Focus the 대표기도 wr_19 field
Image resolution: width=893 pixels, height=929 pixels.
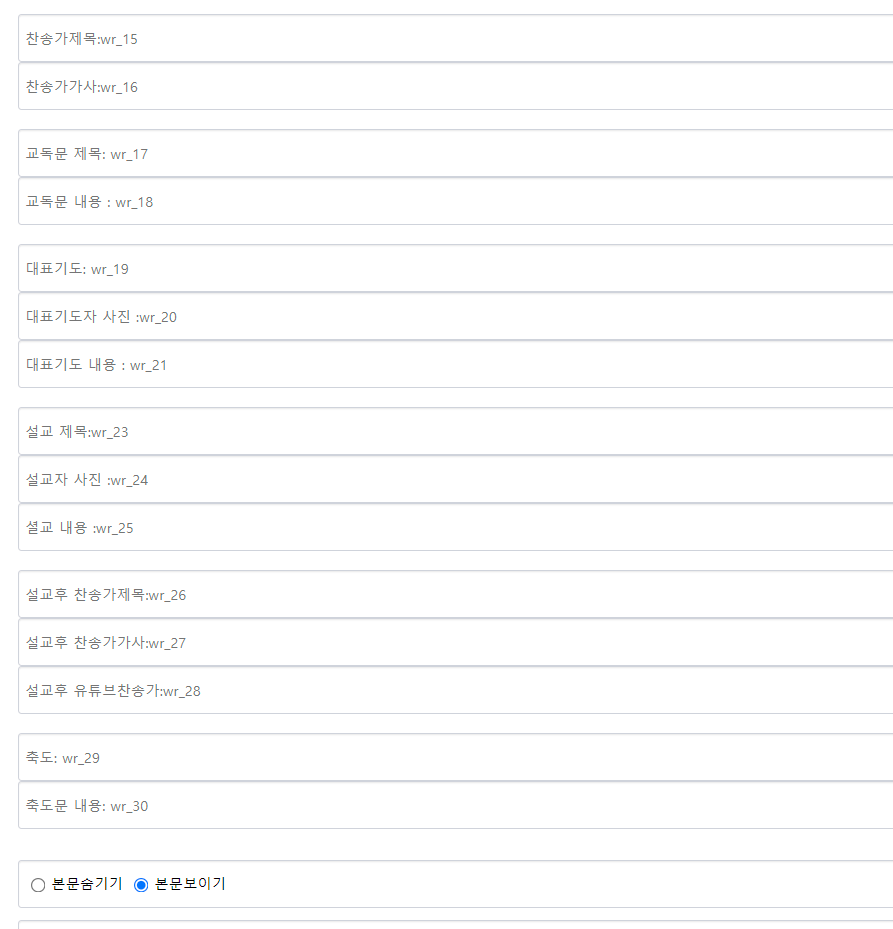[x=455, y=269]
